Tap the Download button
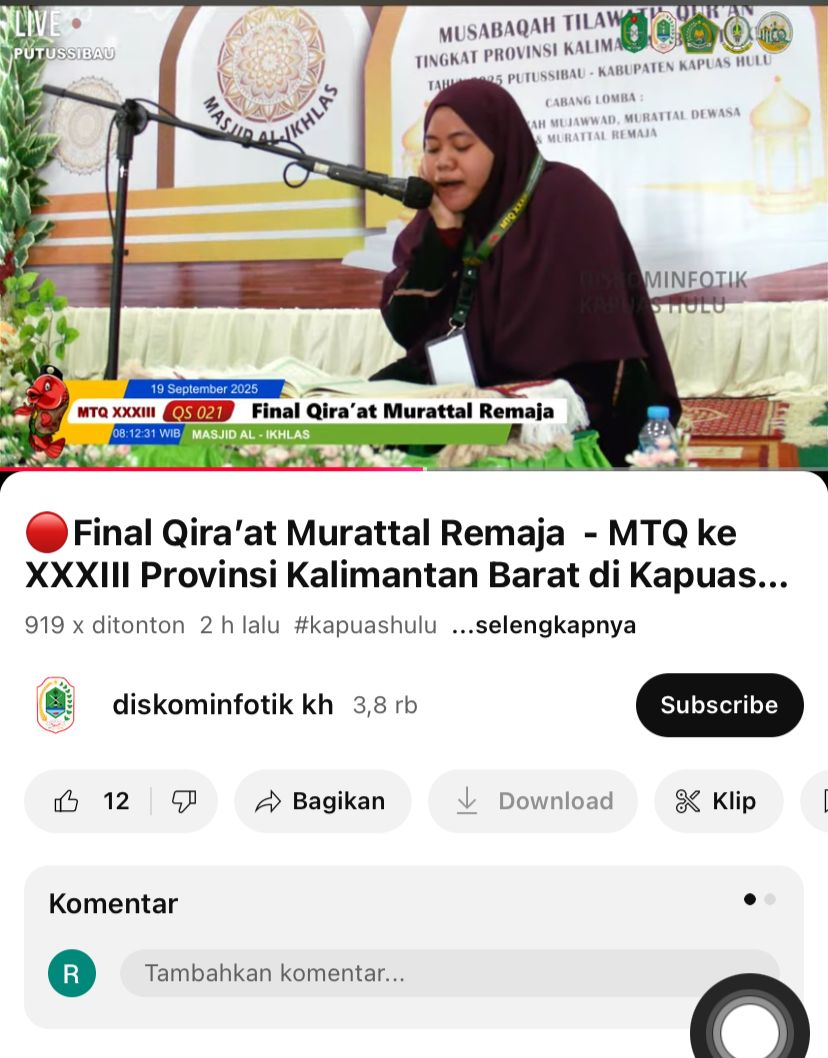This screenshot has height=1058, width=828. (533, 801)
